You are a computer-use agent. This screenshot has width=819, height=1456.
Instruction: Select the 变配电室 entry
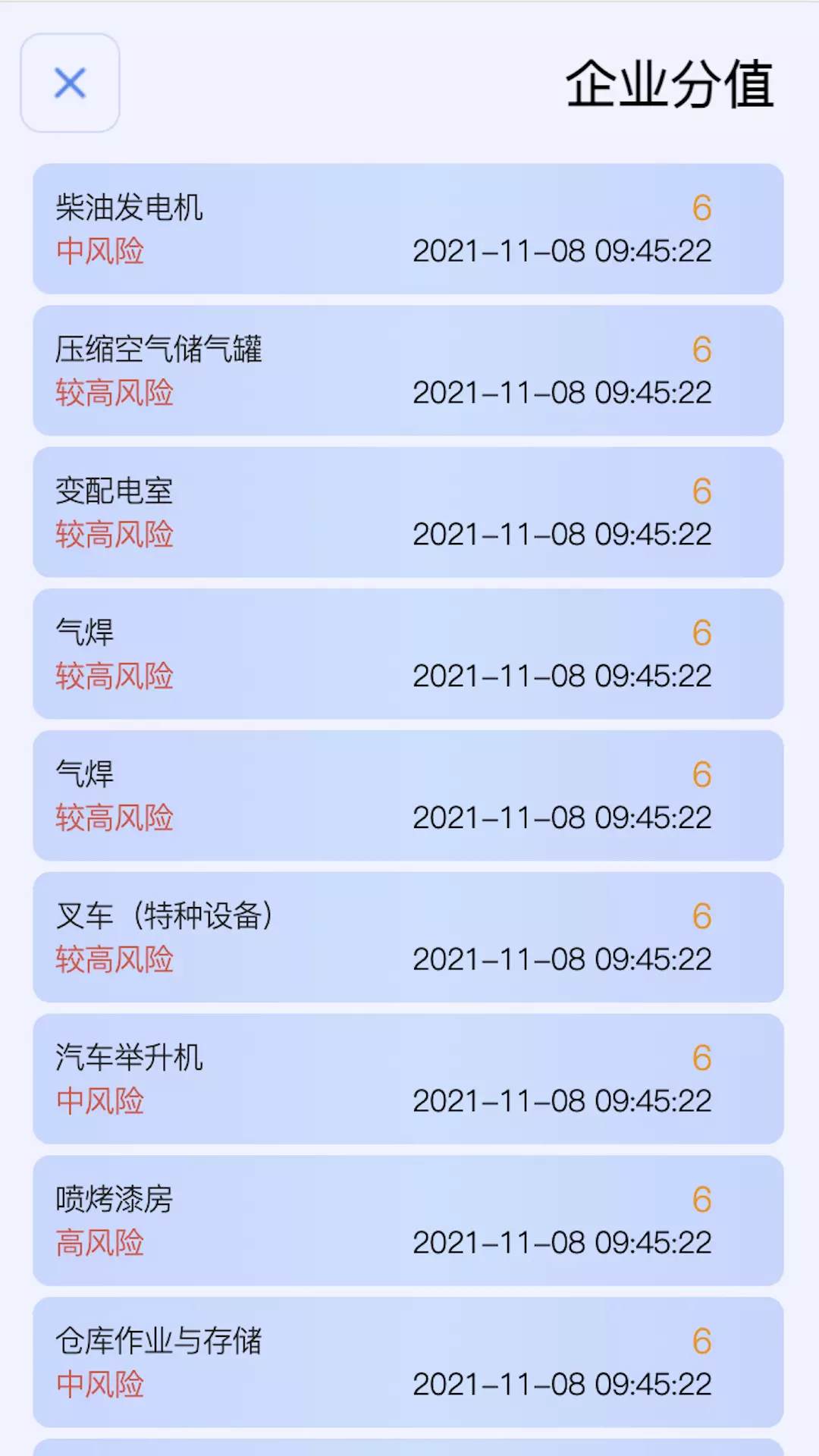[x=408, y=513]
